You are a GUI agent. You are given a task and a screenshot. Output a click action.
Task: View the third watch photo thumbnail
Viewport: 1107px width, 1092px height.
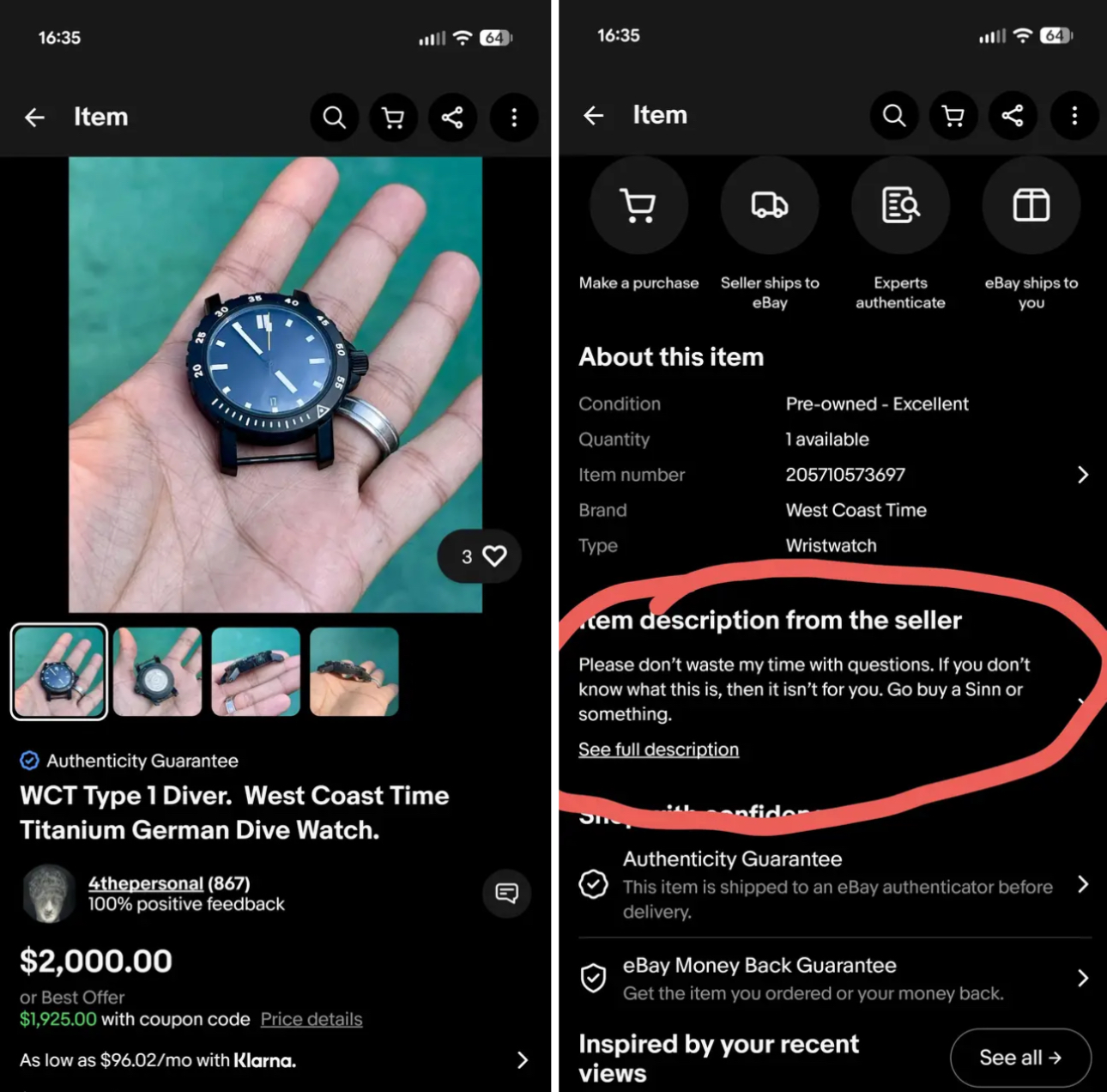256,671
